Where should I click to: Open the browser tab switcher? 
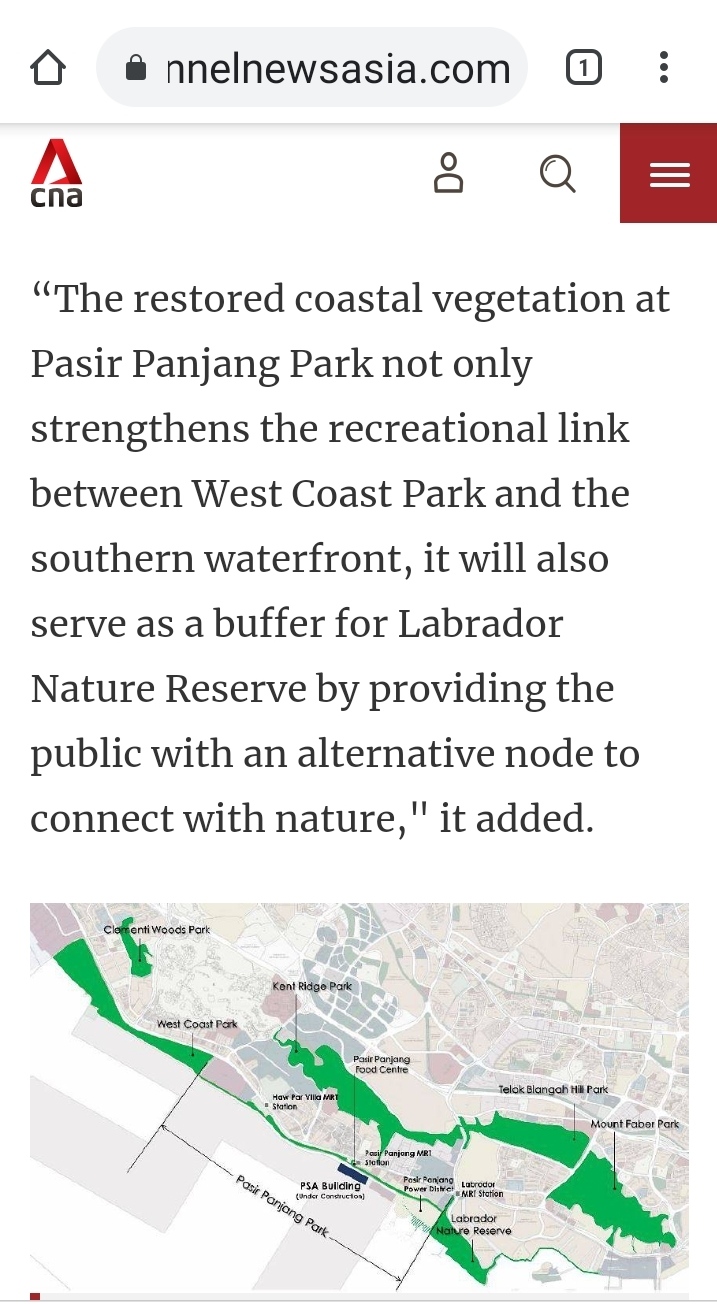pyautogui.click(x=583, y=68)
